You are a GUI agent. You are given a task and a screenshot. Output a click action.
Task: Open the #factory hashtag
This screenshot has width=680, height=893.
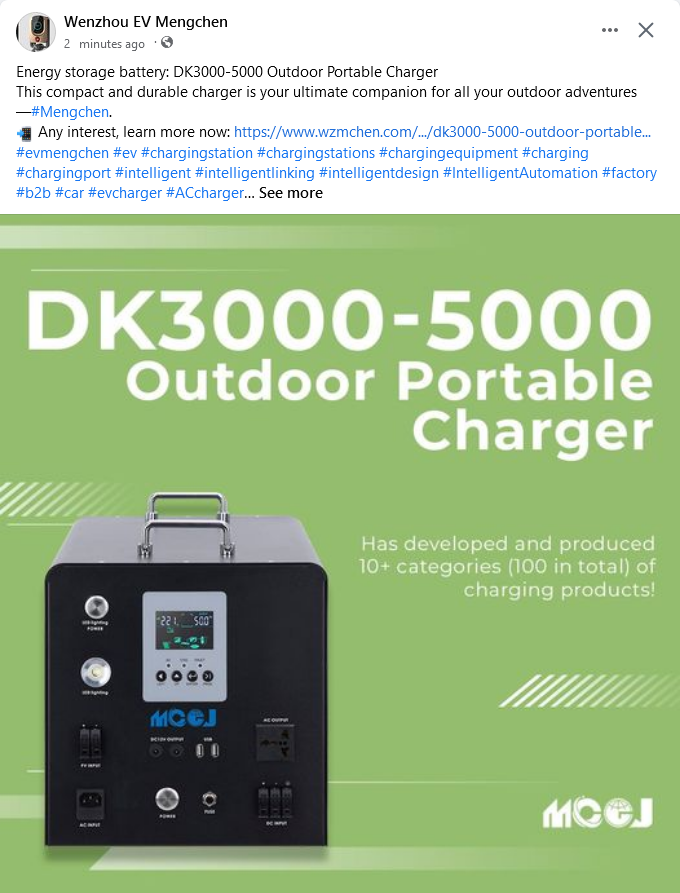click(629, 173)
